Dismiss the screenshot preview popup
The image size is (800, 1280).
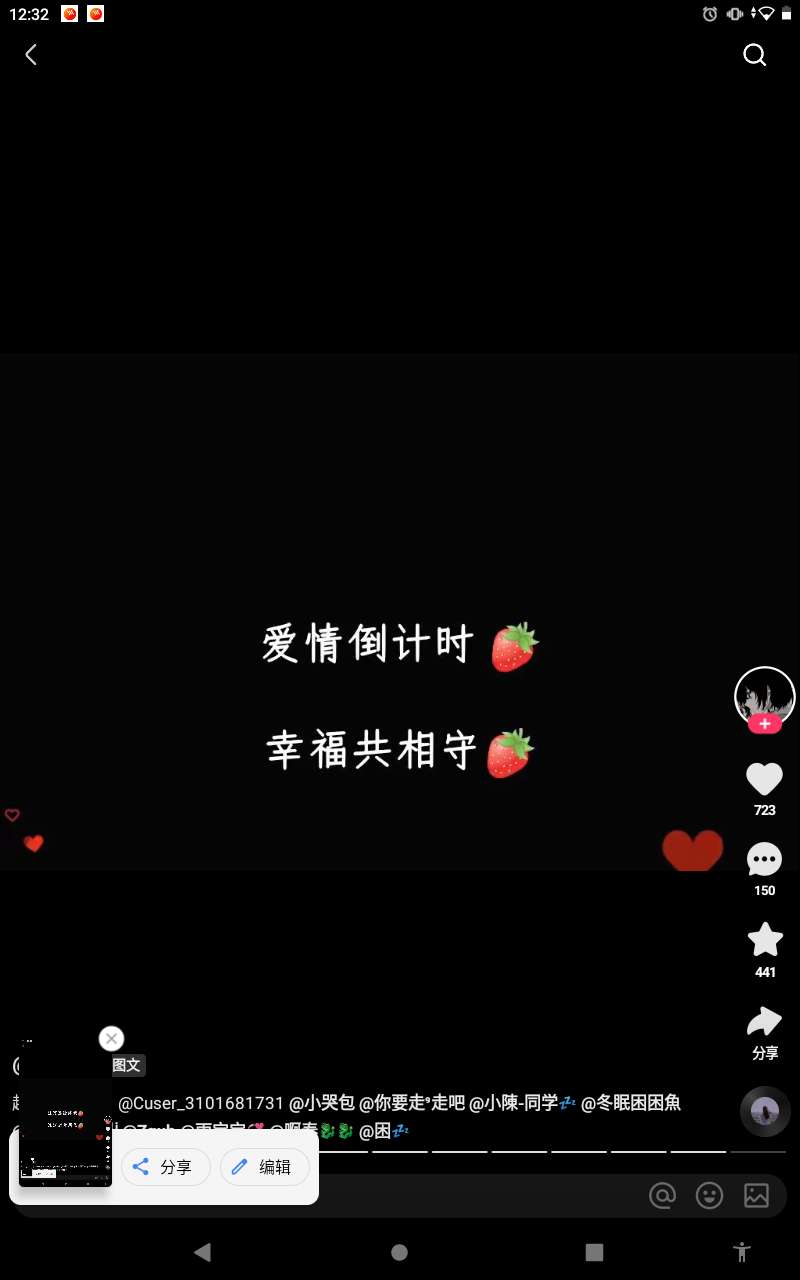112,1039
